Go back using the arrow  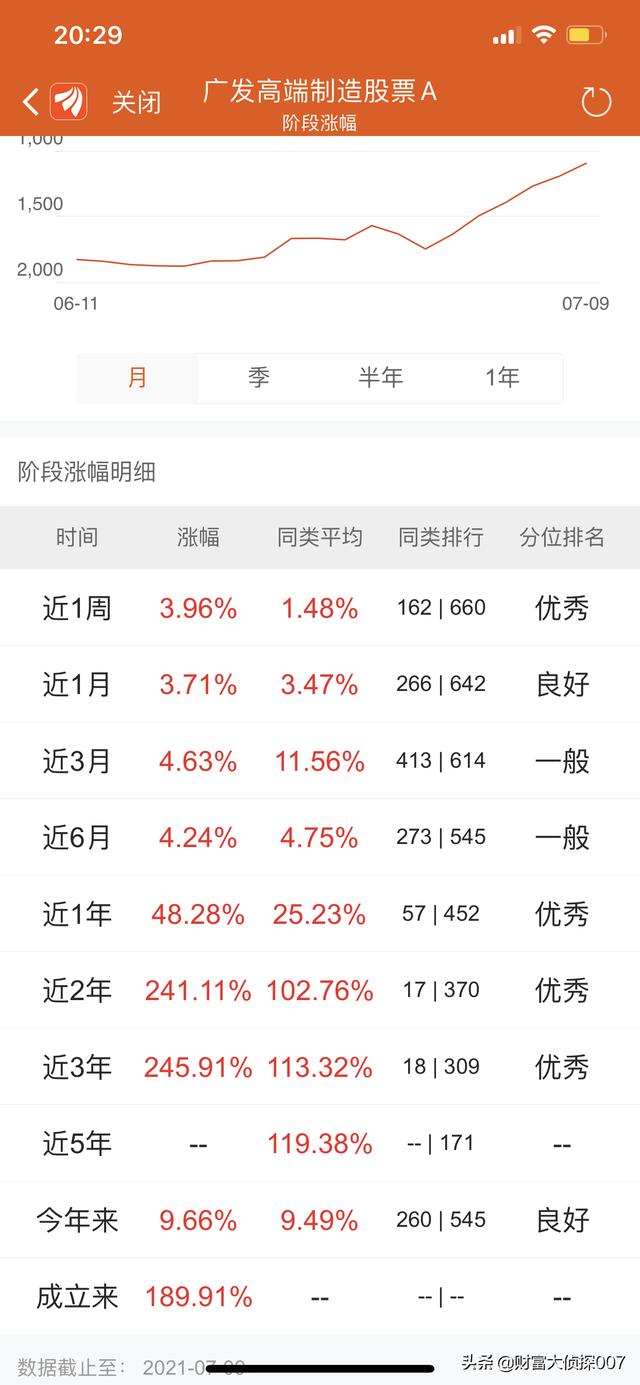[31, 101]
